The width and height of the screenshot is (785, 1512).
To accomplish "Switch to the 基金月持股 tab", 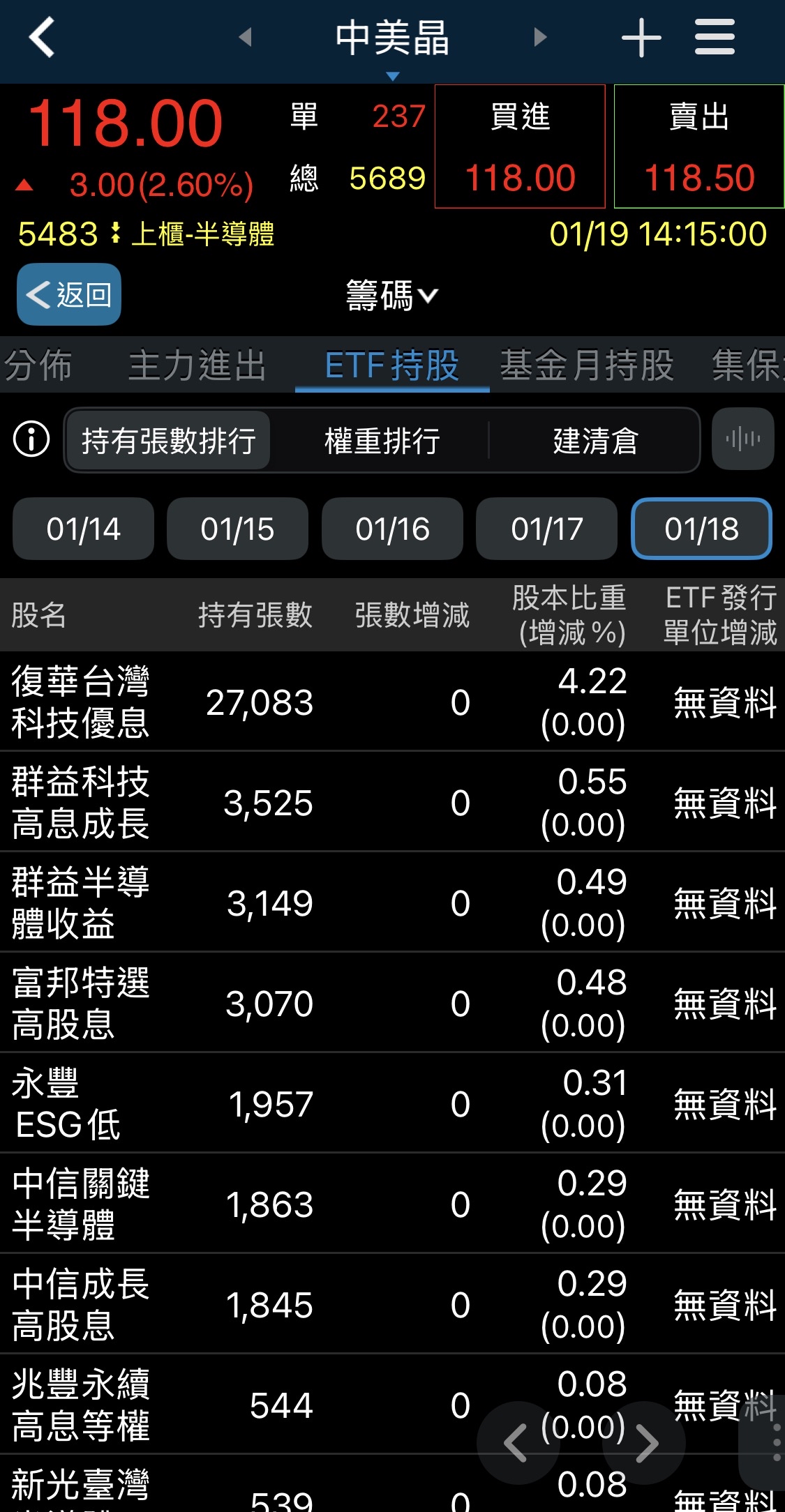I will tap(587, 365).
